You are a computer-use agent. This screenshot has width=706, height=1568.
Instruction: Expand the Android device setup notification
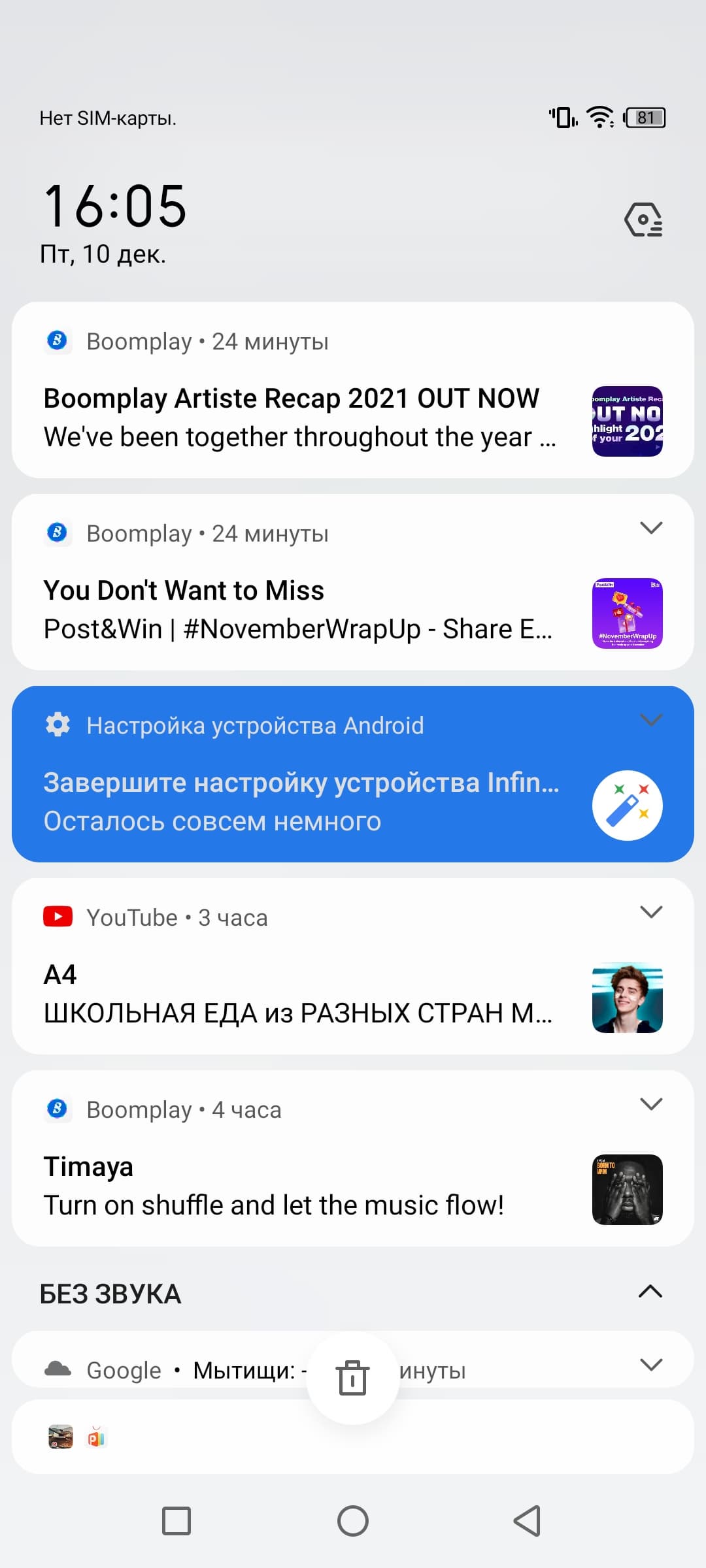click(x=651, y=720)
